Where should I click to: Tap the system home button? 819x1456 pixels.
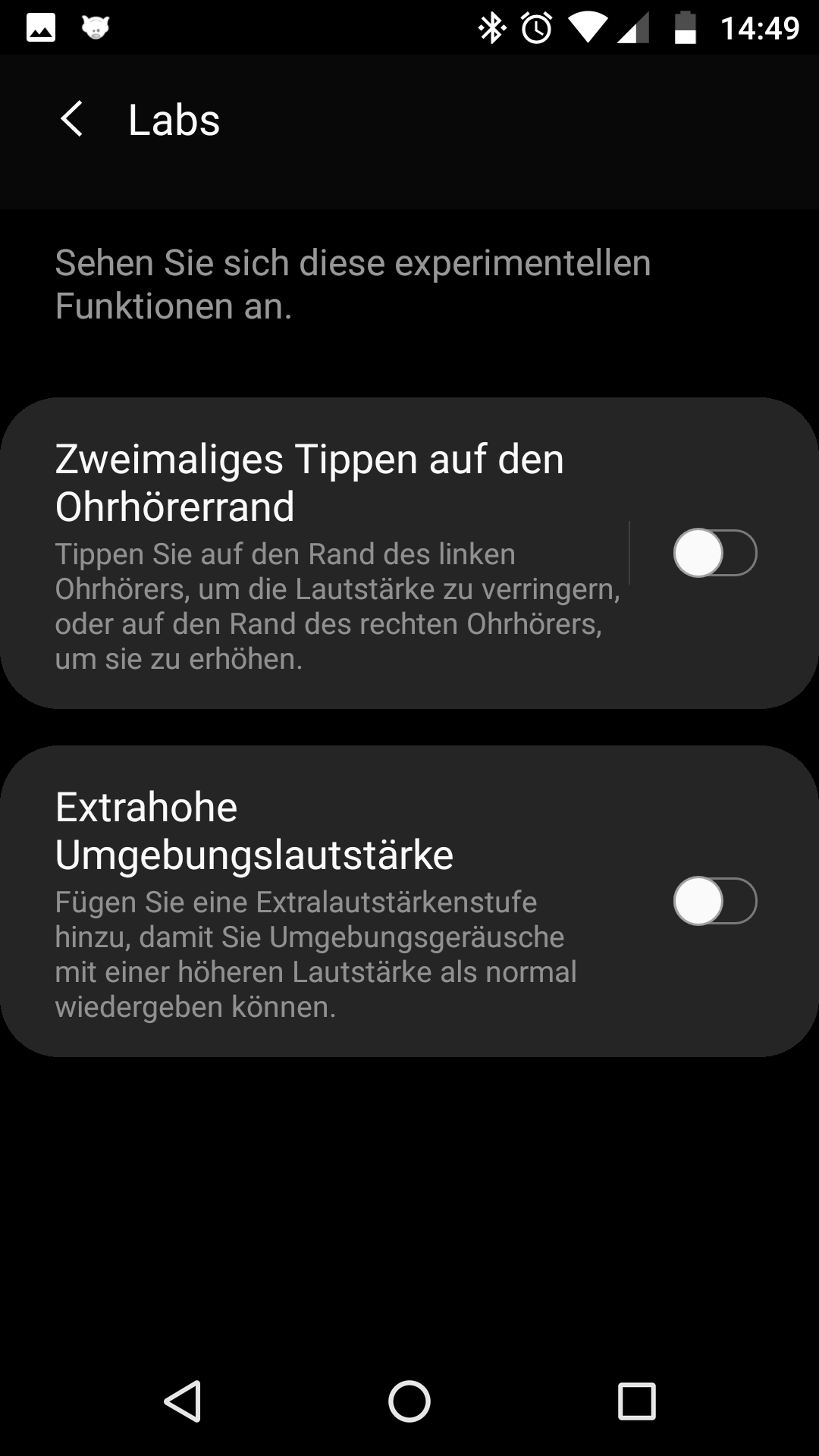point(409,1400)
